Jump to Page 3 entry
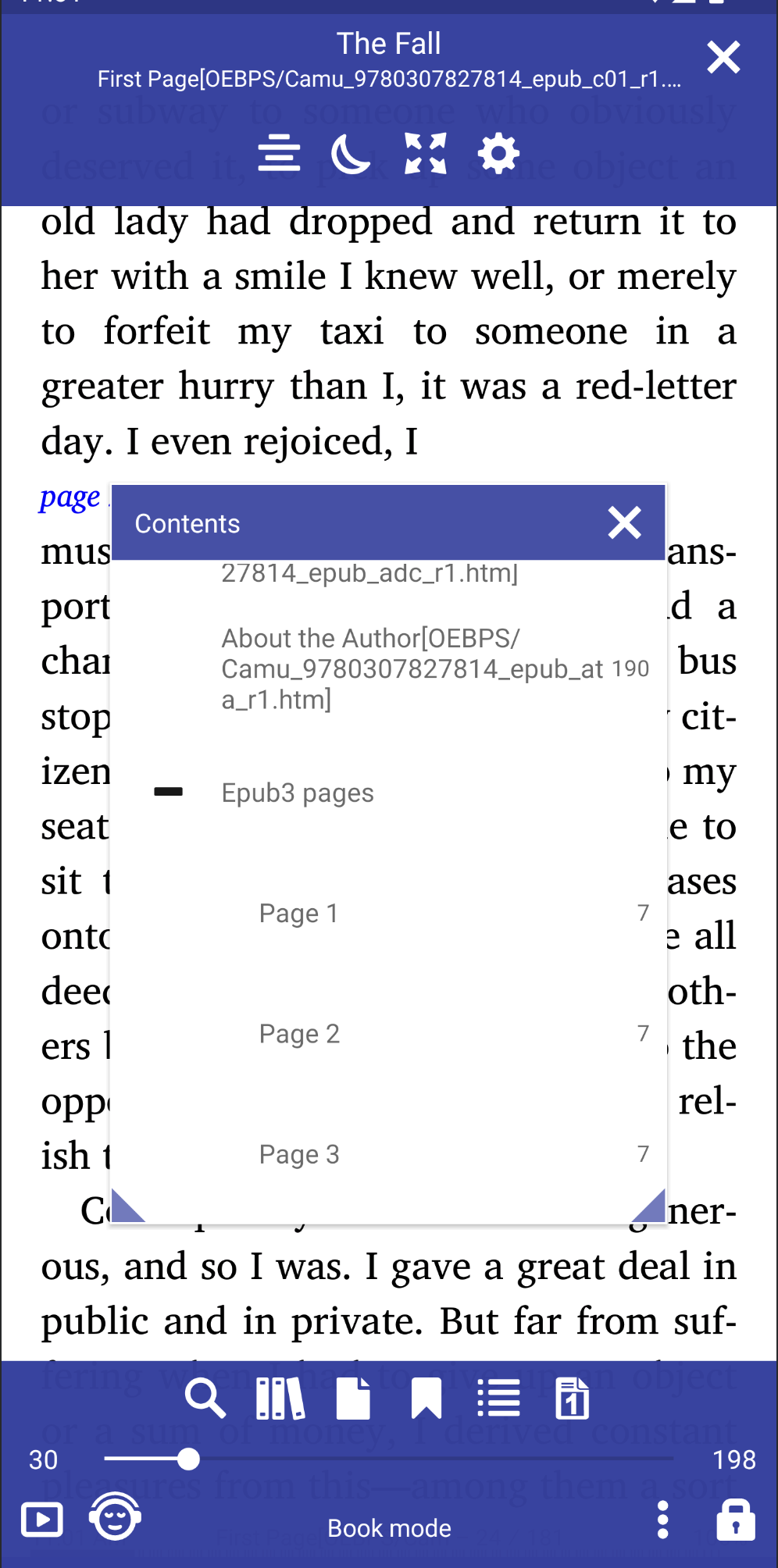This screenshot has height=1568, width=778. (x=299, y=1154)
